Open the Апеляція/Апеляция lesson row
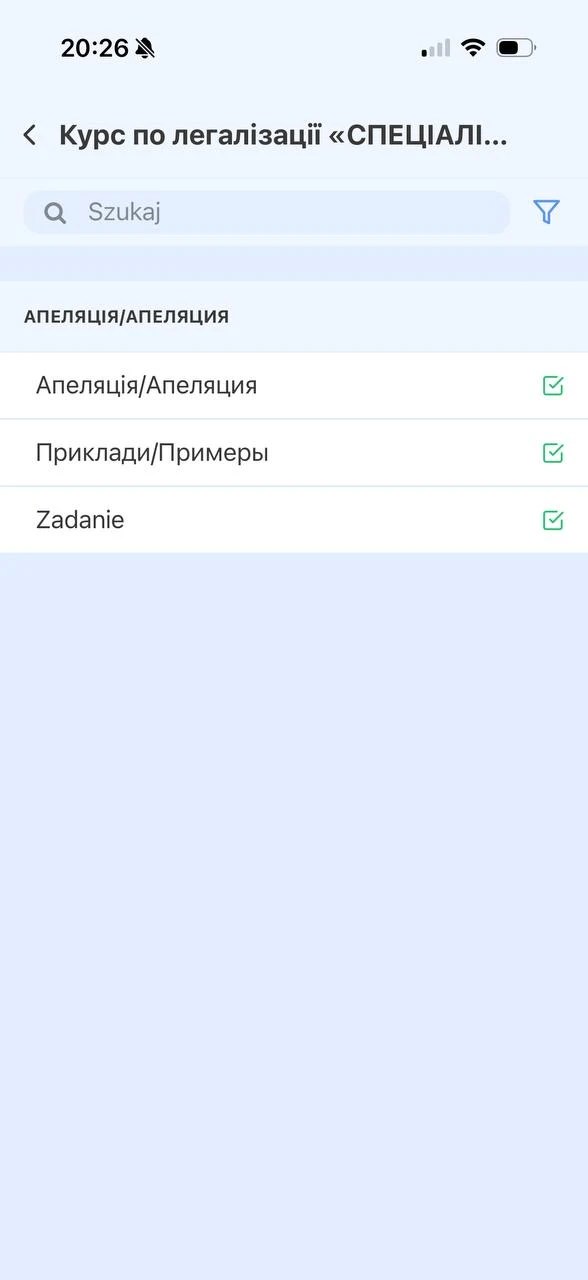The image size is (588, 1280). pos(294,385)
